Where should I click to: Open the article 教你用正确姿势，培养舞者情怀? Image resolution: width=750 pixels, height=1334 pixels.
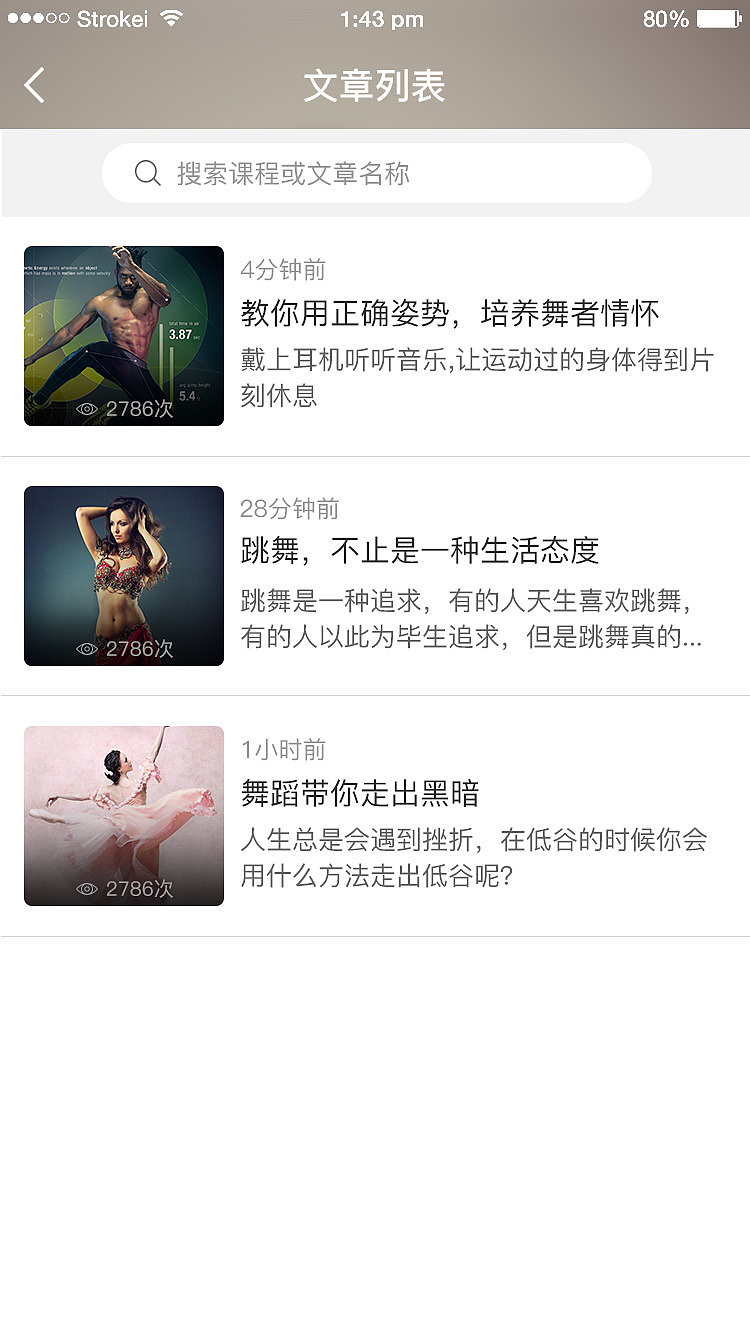click(x=448, y=313)
